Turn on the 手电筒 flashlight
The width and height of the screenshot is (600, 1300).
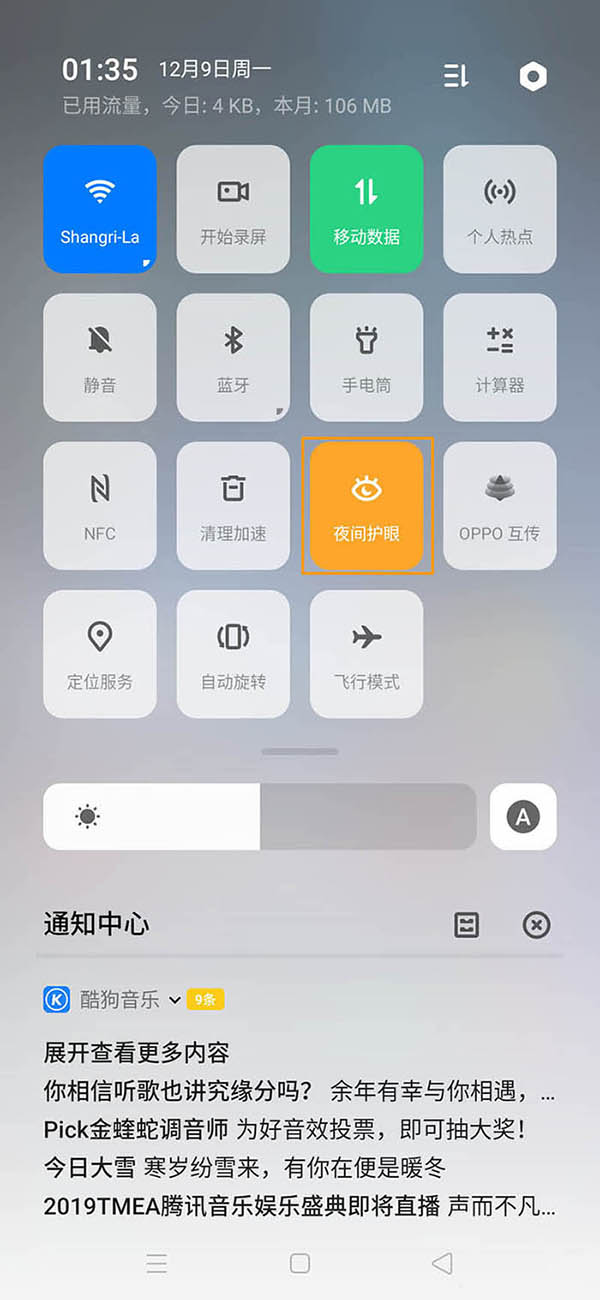(x=366, y=357)
